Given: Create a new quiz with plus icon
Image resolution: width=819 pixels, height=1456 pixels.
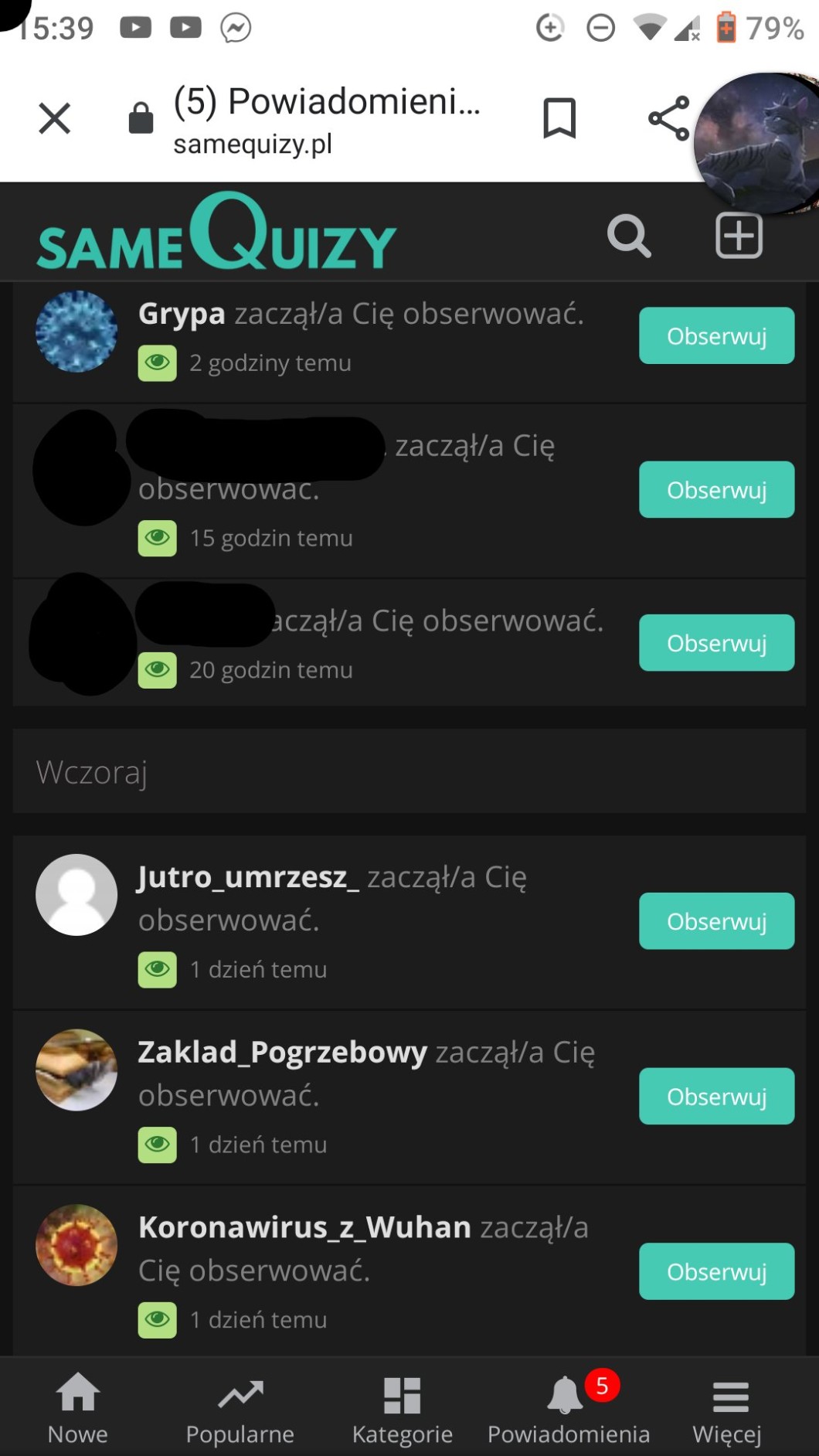Looking at the screenshot, I should [x=739, y=236].
